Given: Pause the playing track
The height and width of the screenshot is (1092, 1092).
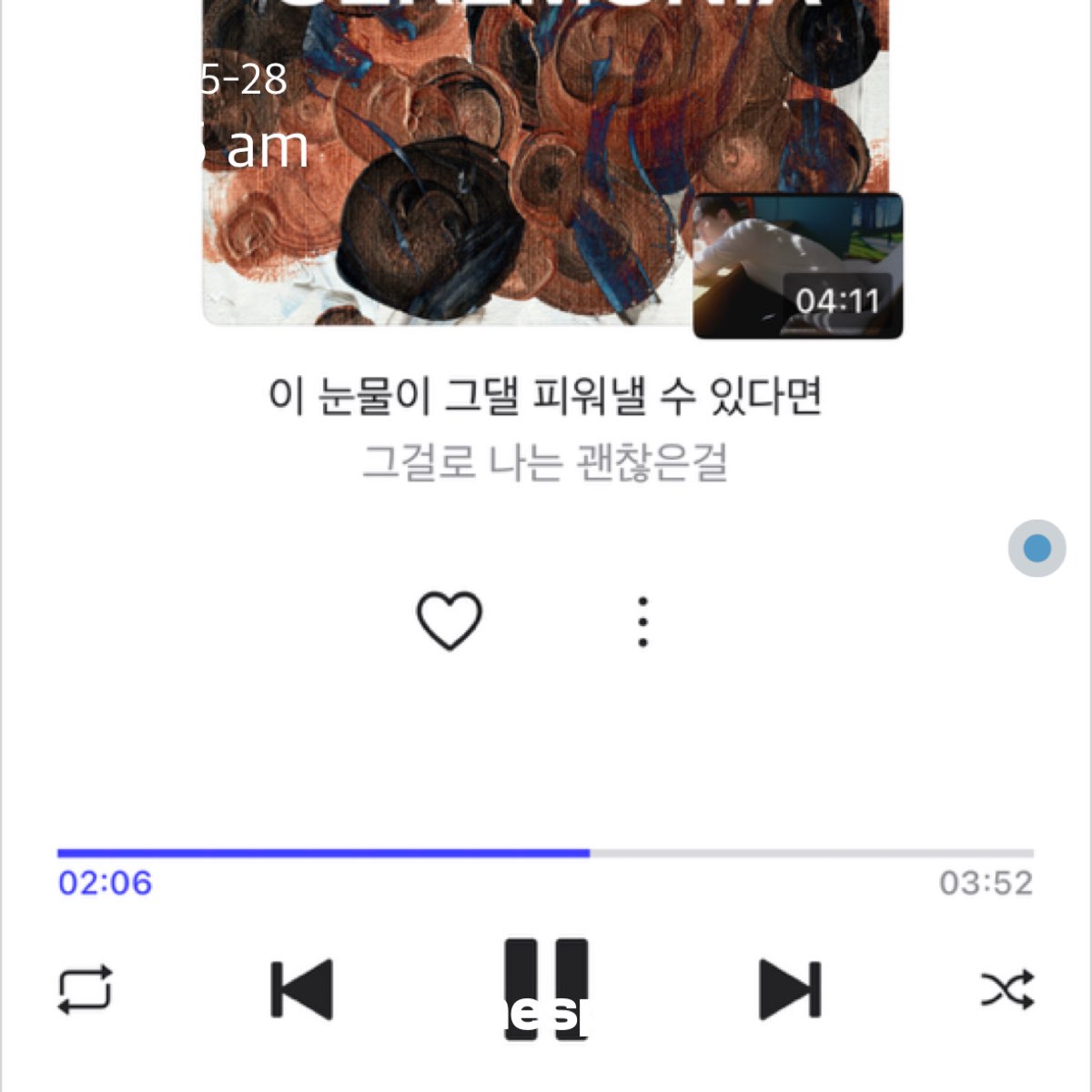Looking at the screenshot, I should coord(546,987).
